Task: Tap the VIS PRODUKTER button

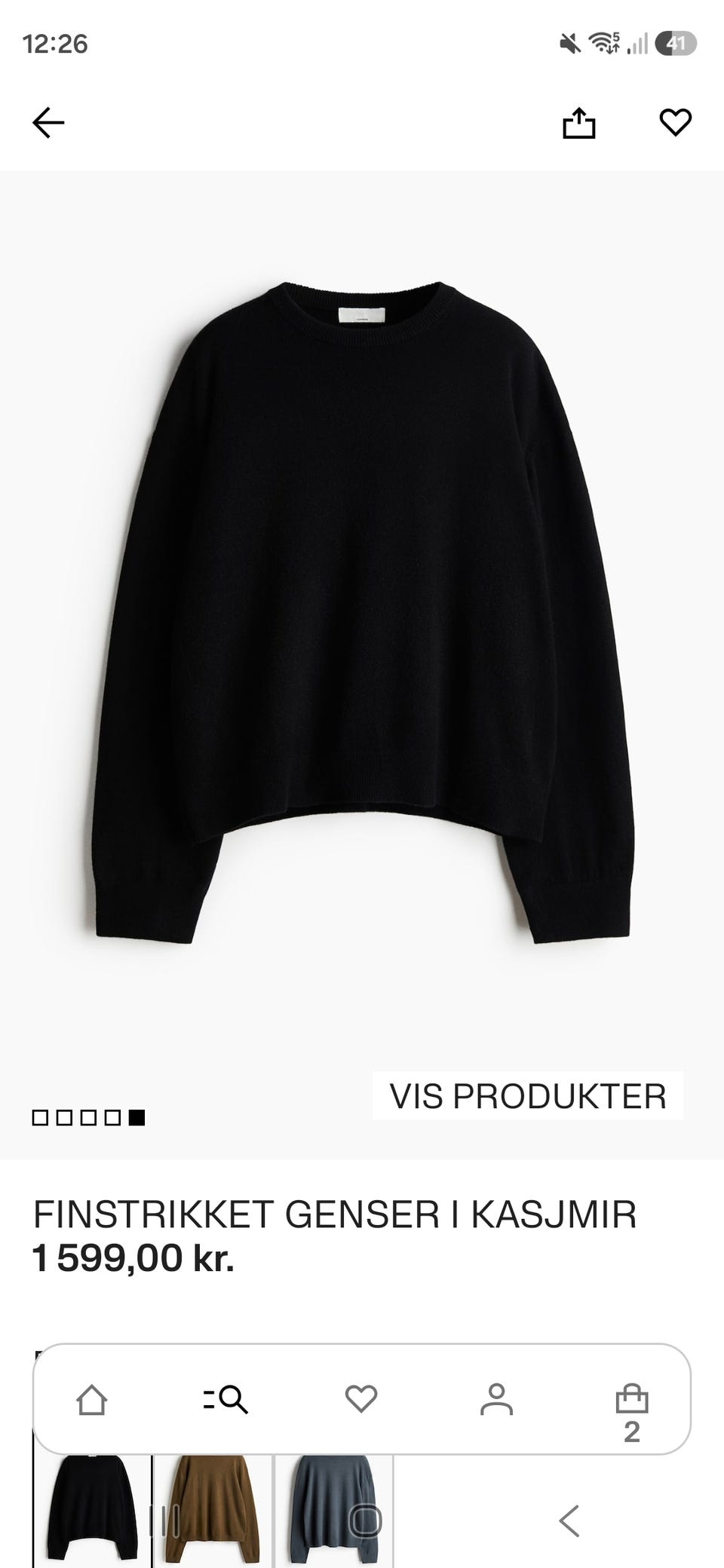Action: tap(528, 1095)
